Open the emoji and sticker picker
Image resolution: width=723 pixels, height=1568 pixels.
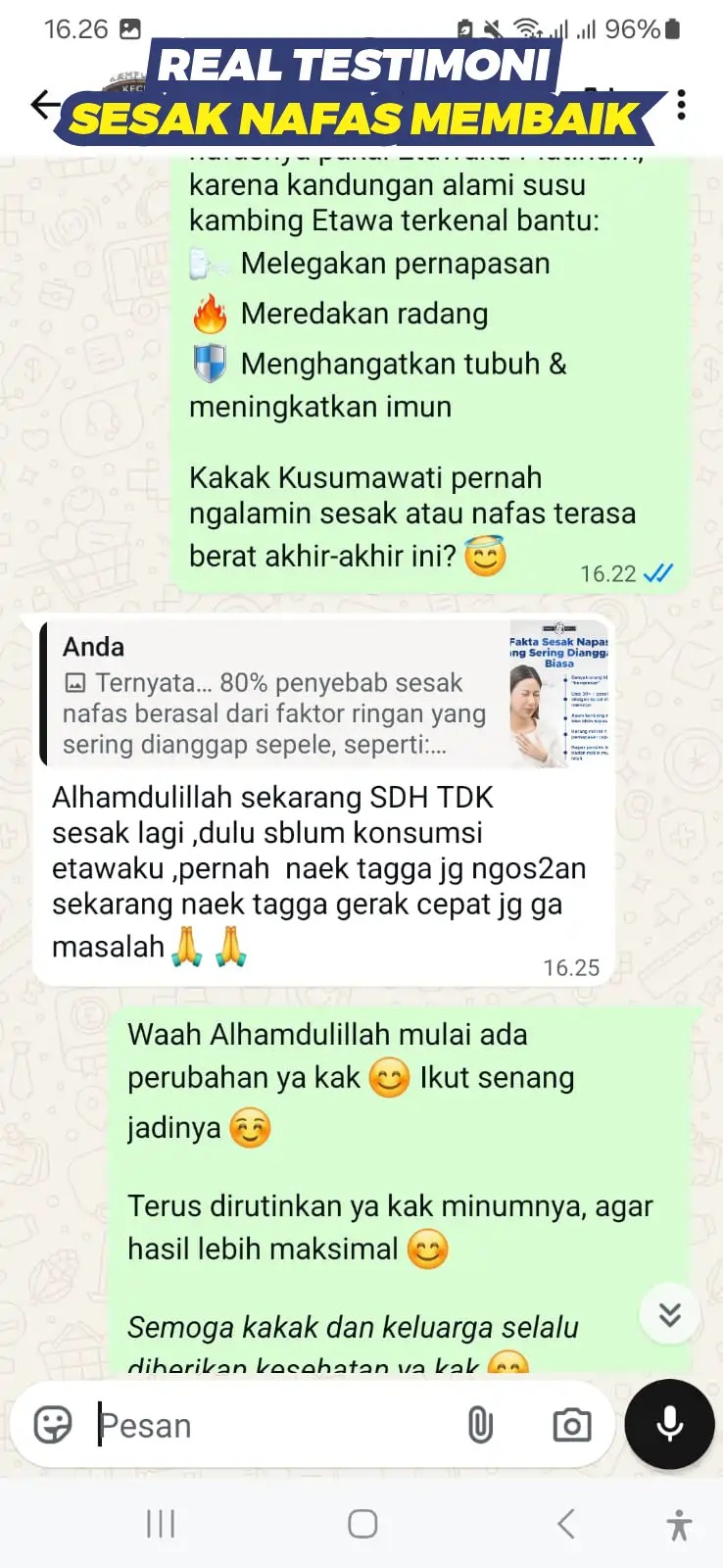pos(53,1424)
